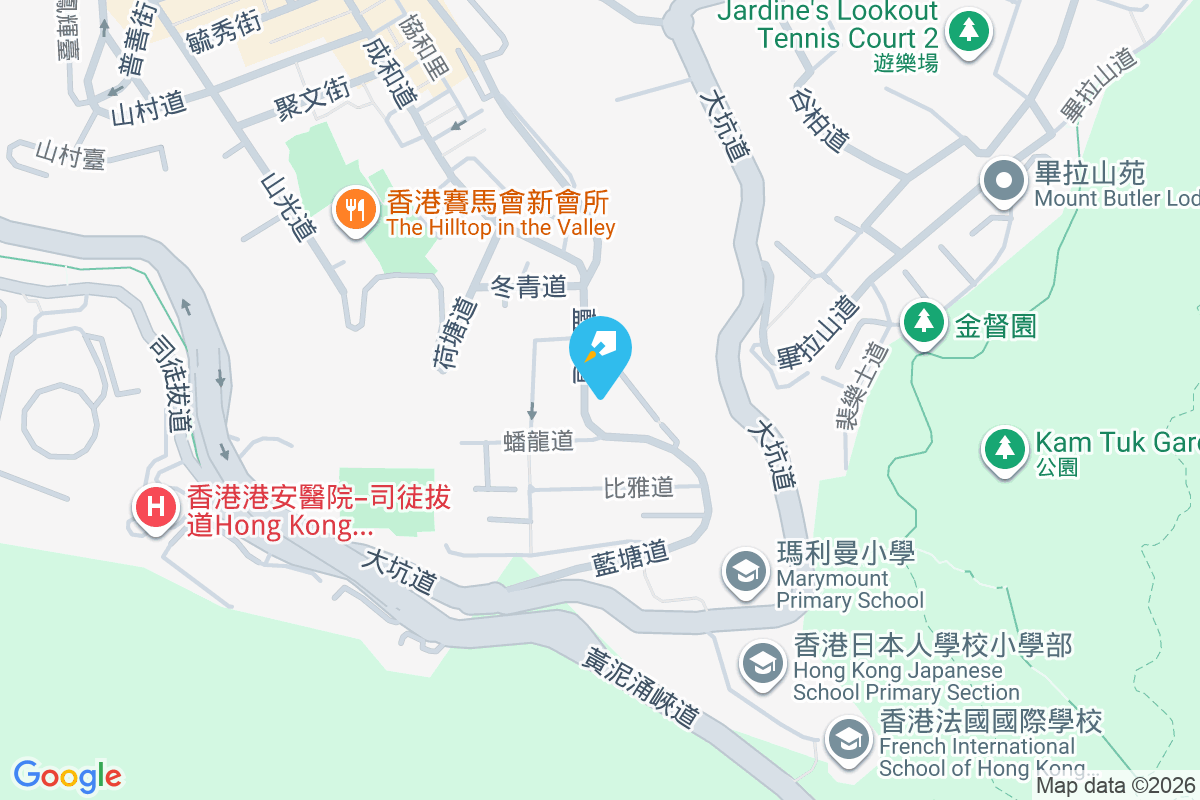Open The Hilltop in the Valley restaurant pin

(353, 210)
